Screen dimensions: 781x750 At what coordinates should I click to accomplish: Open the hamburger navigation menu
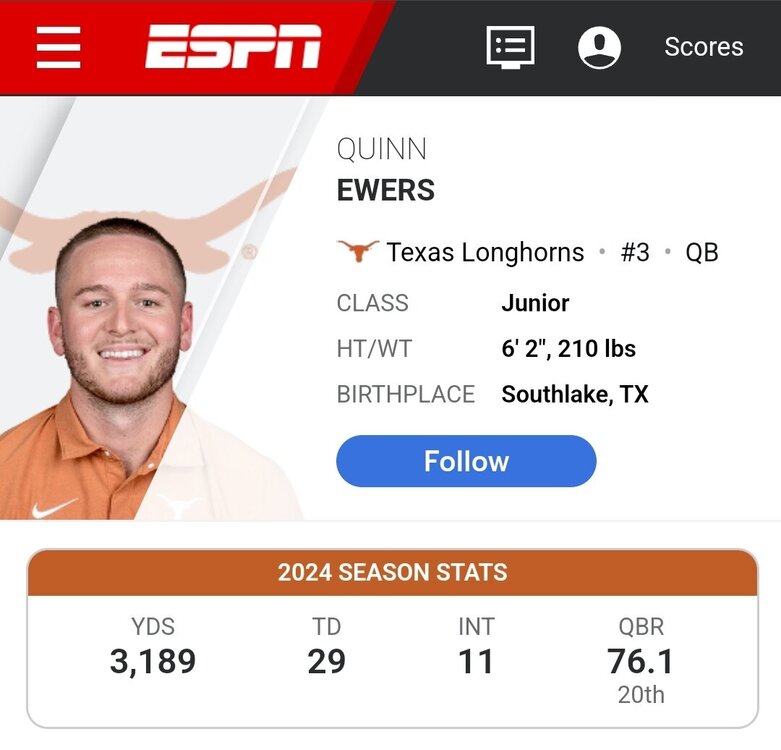click(x=58, y=47)
